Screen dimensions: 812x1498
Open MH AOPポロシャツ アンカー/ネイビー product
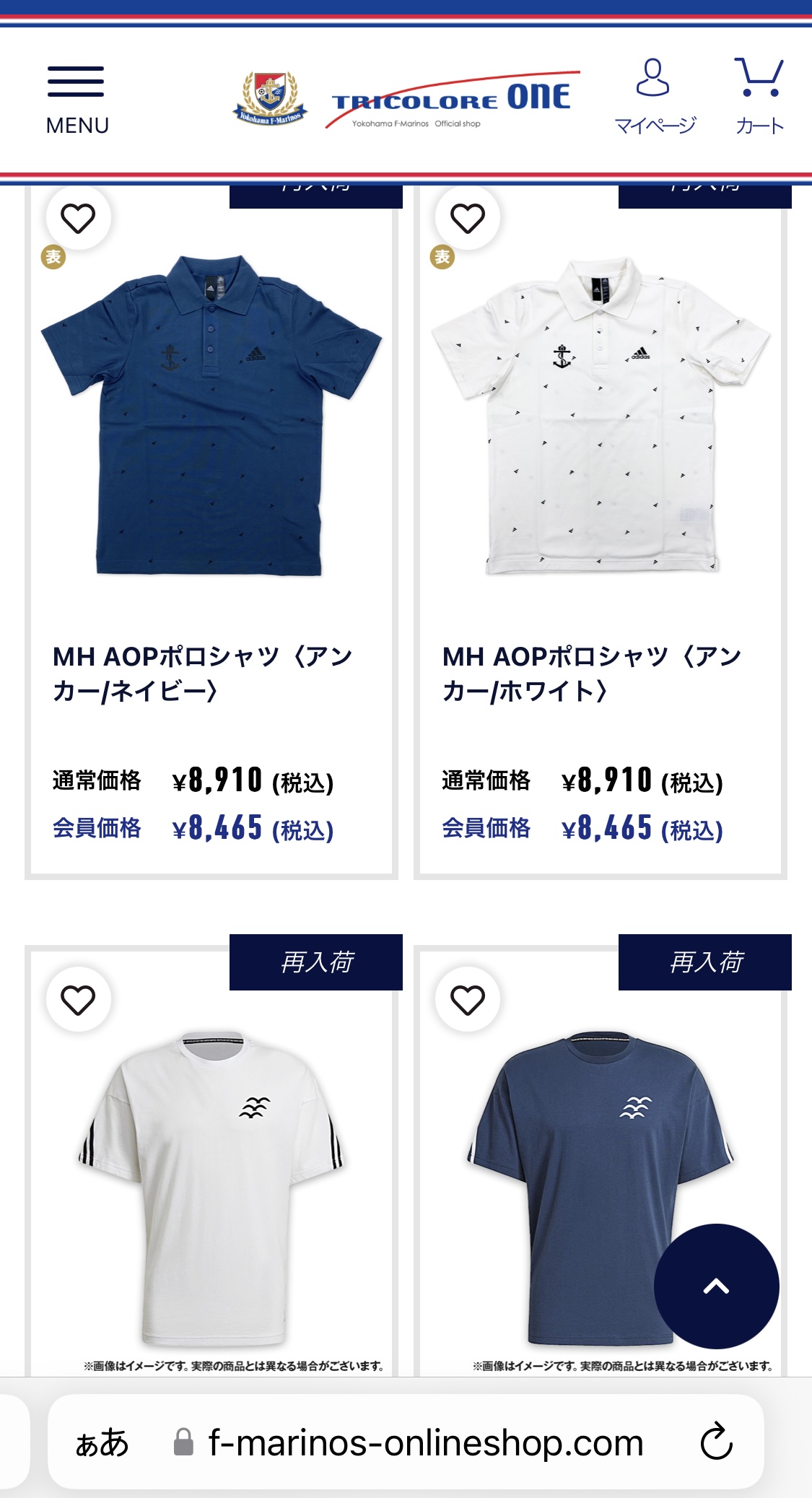pos(202,673)
